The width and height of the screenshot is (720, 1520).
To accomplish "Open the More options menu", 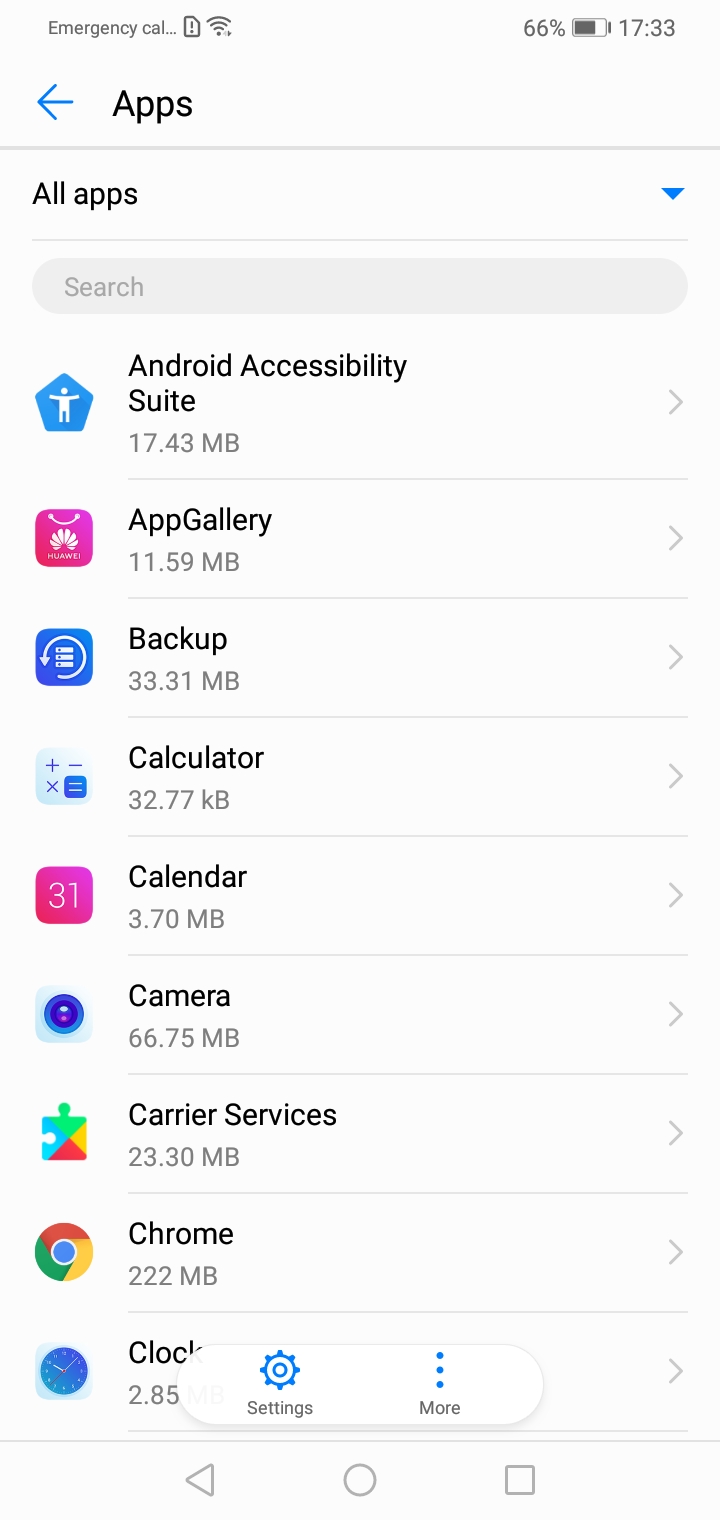I will tap(440, 1384).
